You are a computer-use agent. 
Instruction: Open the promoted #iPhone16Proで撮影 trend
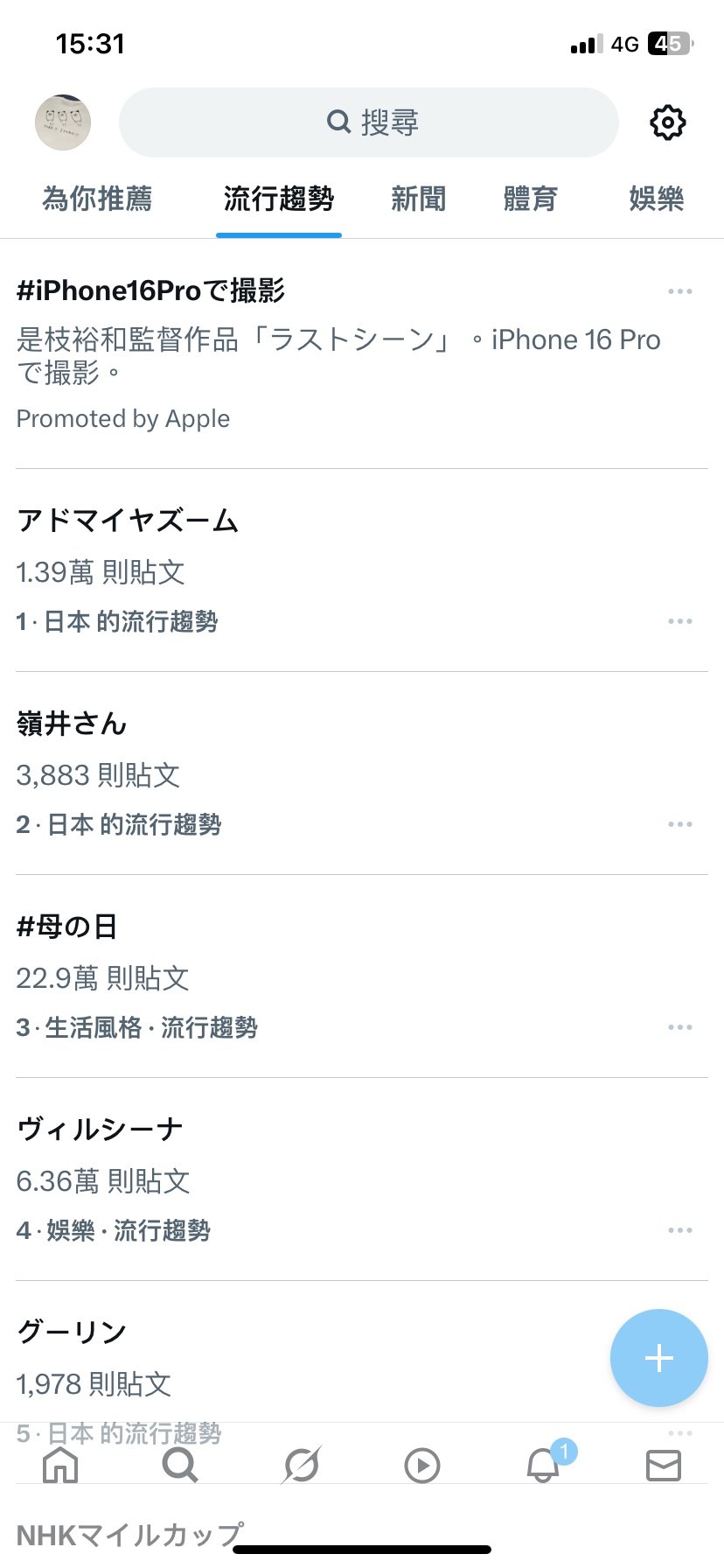[362, 353]
